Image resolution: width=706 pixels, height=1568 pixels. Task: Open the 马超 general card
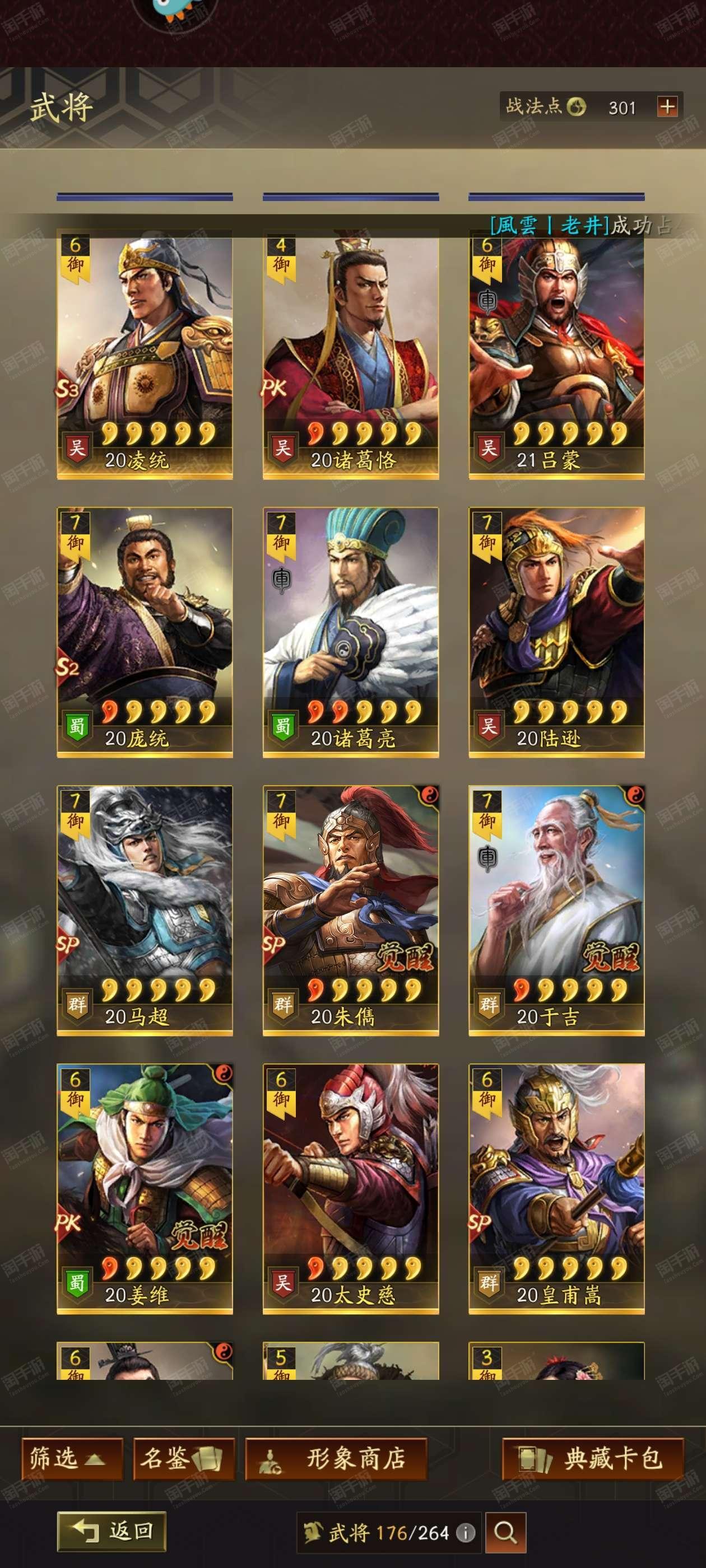coord(145,911)
